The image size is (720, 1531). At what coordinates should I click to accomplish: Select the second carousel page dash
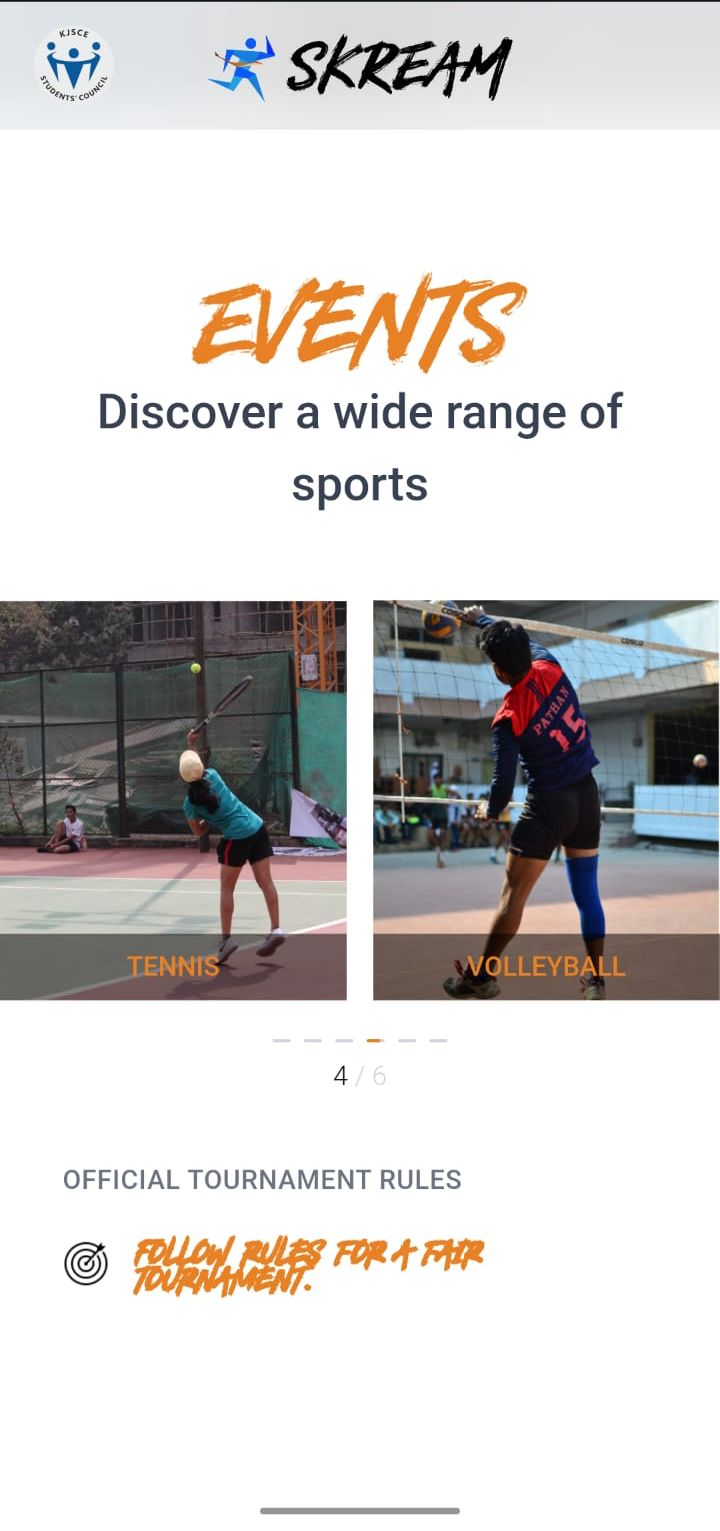(313, 1041)
